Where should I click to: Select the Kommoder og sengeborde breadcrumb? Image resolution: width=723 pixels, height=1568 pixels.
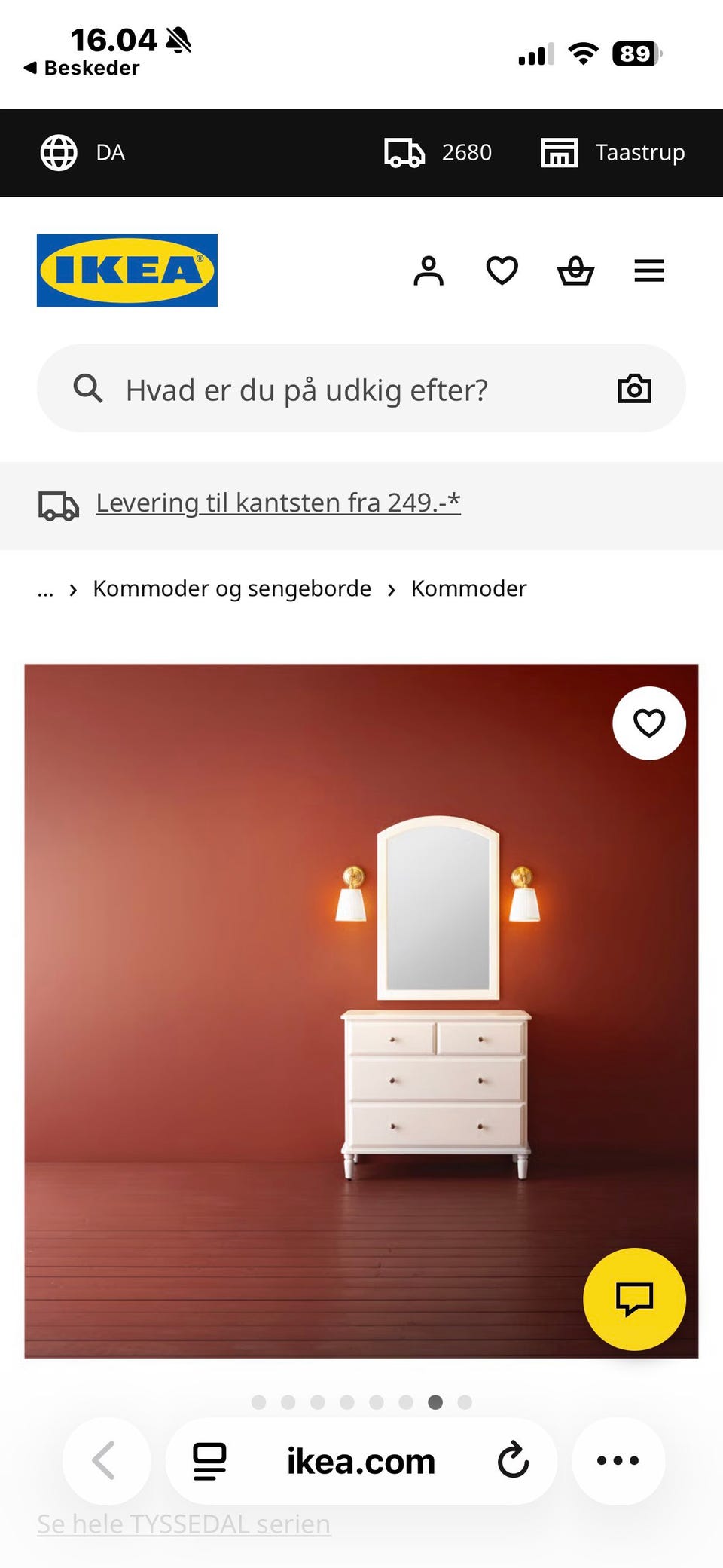pyautogui.click(x=230, y=588)
